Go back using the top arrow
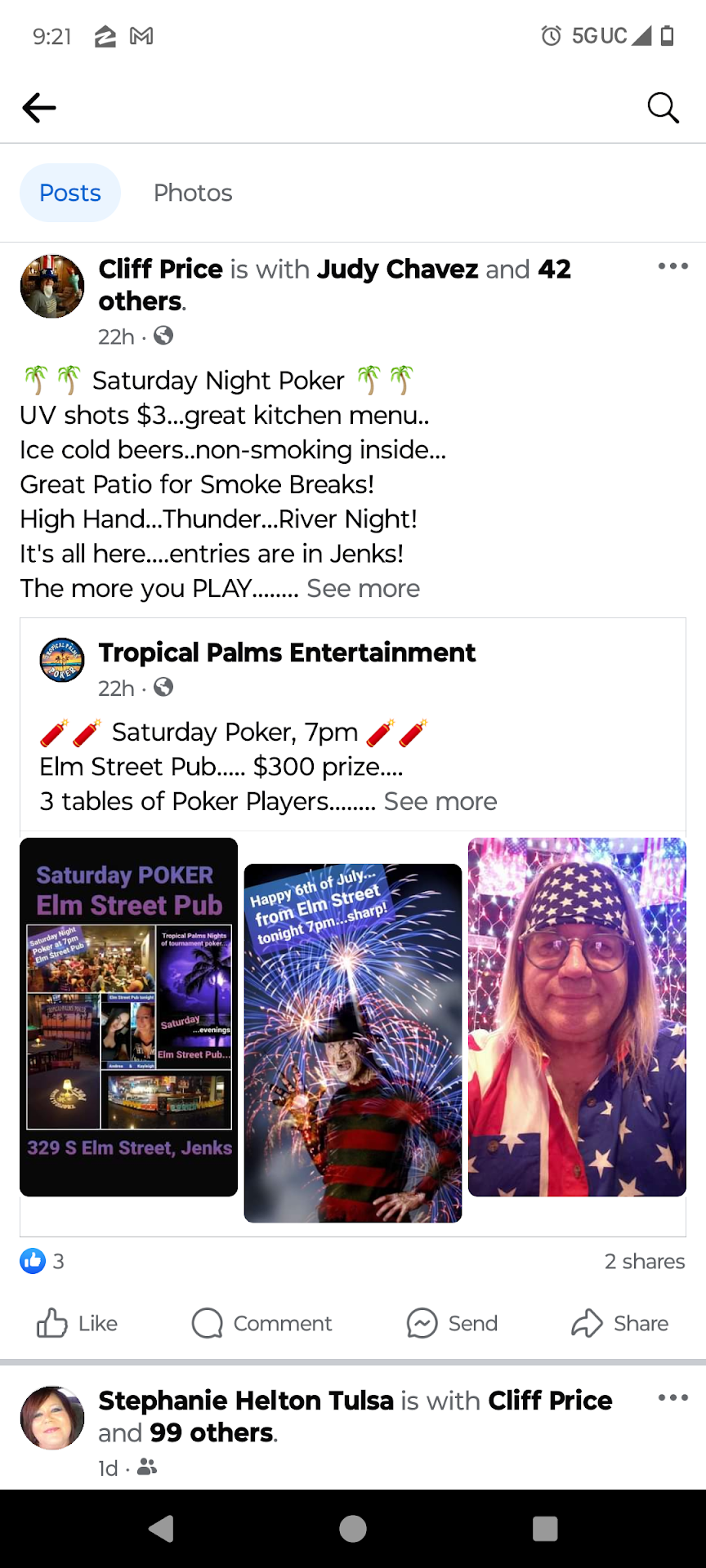The image size is (706, 1568). (x=39, y=107)
